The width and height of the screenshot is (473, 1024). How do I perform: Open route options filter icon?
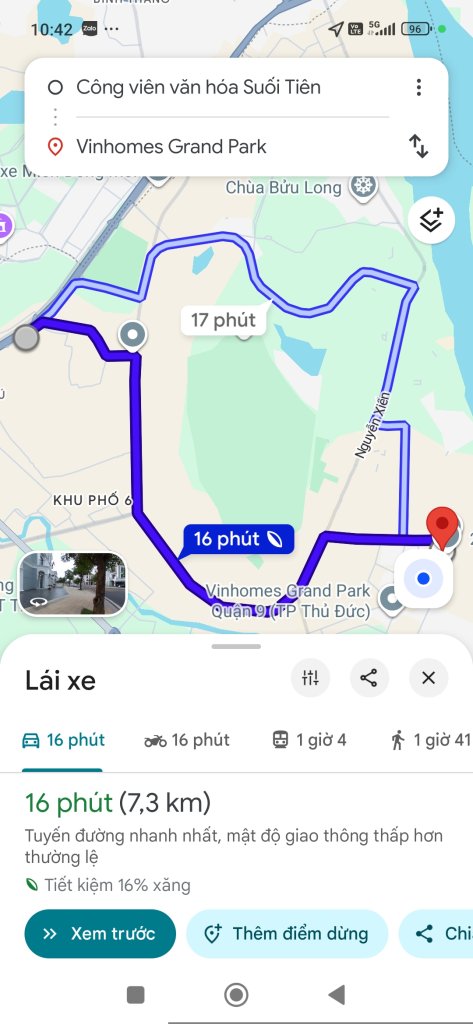(310, 678)
